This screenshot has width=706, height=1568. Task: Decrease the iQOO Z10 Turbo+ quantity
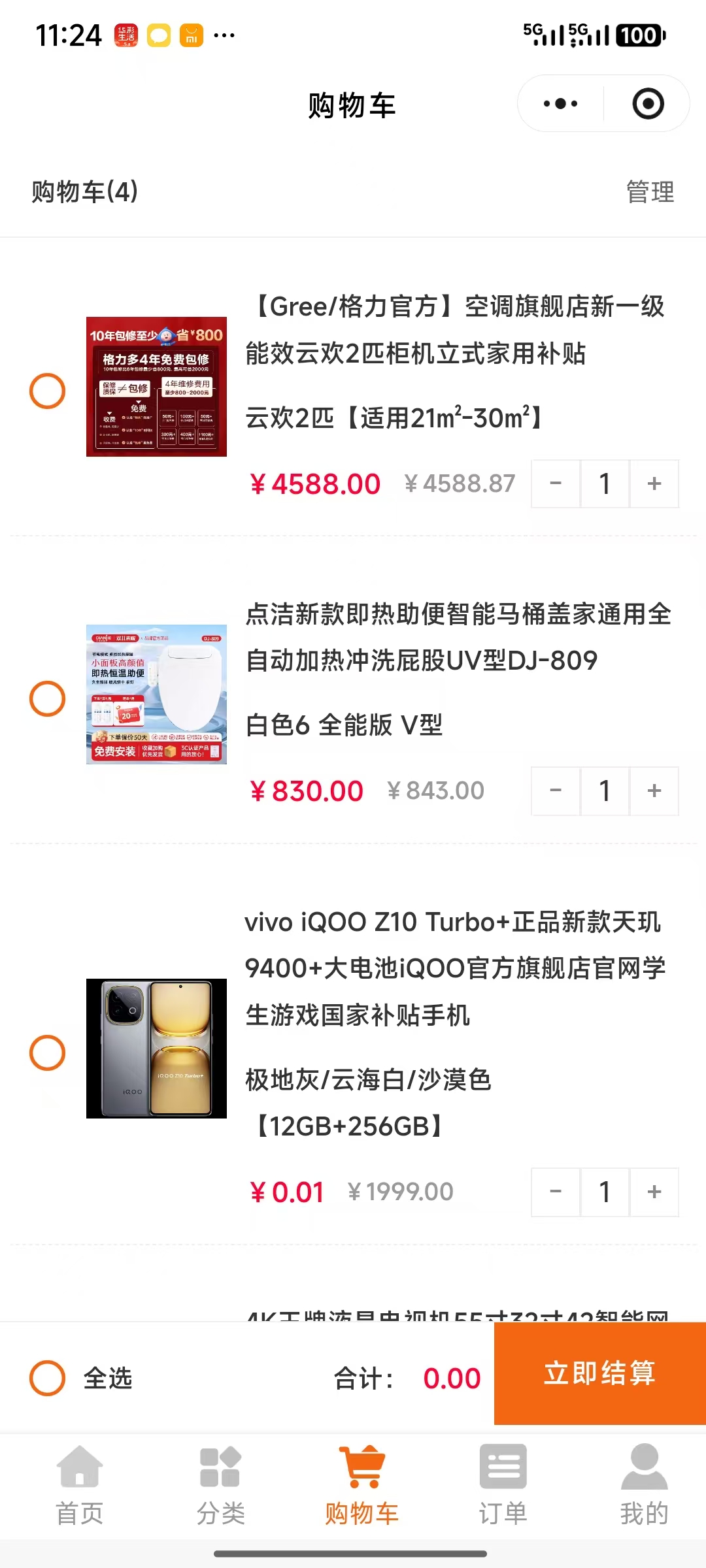(556, 1192)
